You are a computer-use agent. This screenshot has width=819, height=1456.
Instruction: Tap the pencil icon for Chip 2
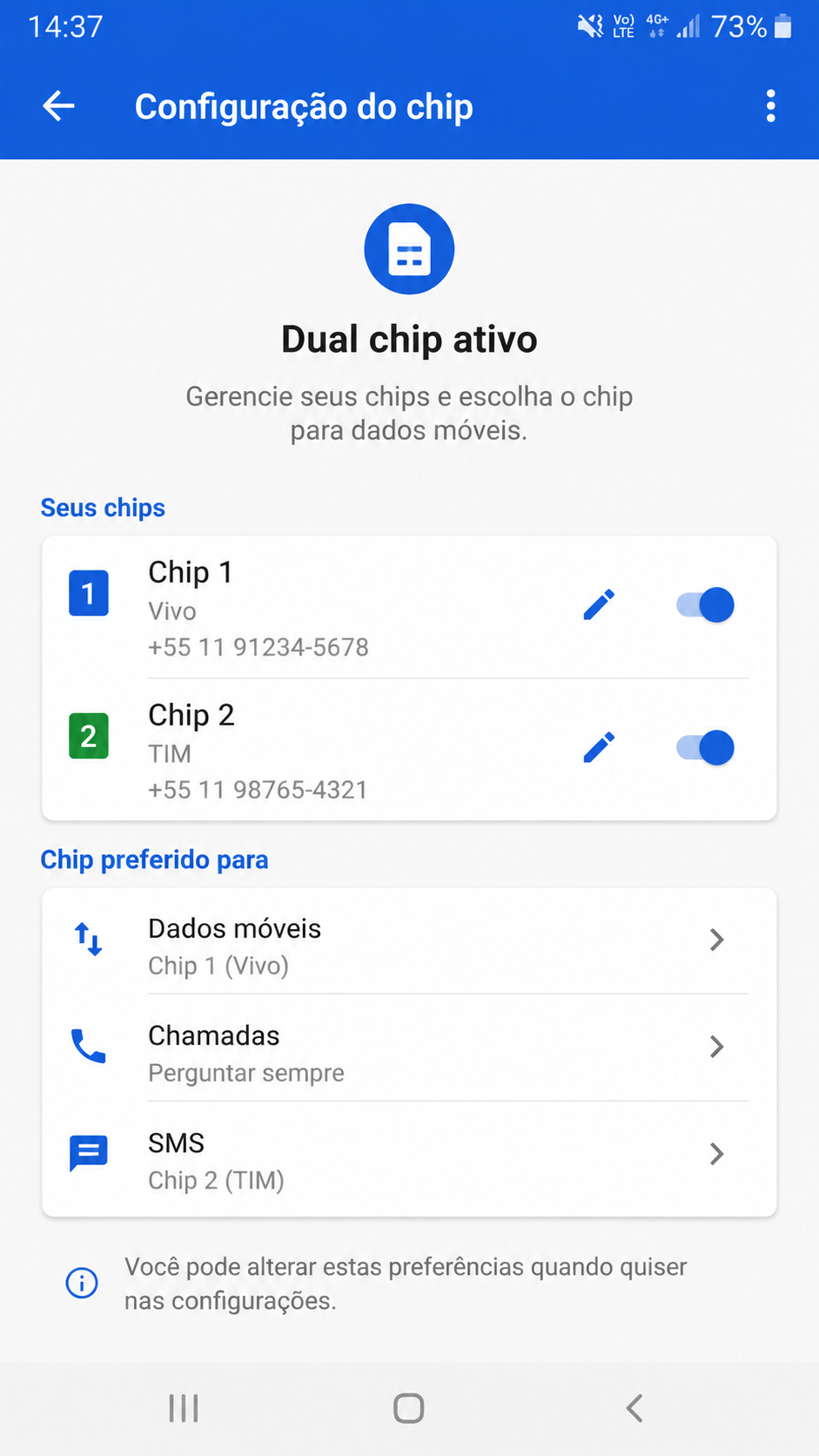coord(599,747)
